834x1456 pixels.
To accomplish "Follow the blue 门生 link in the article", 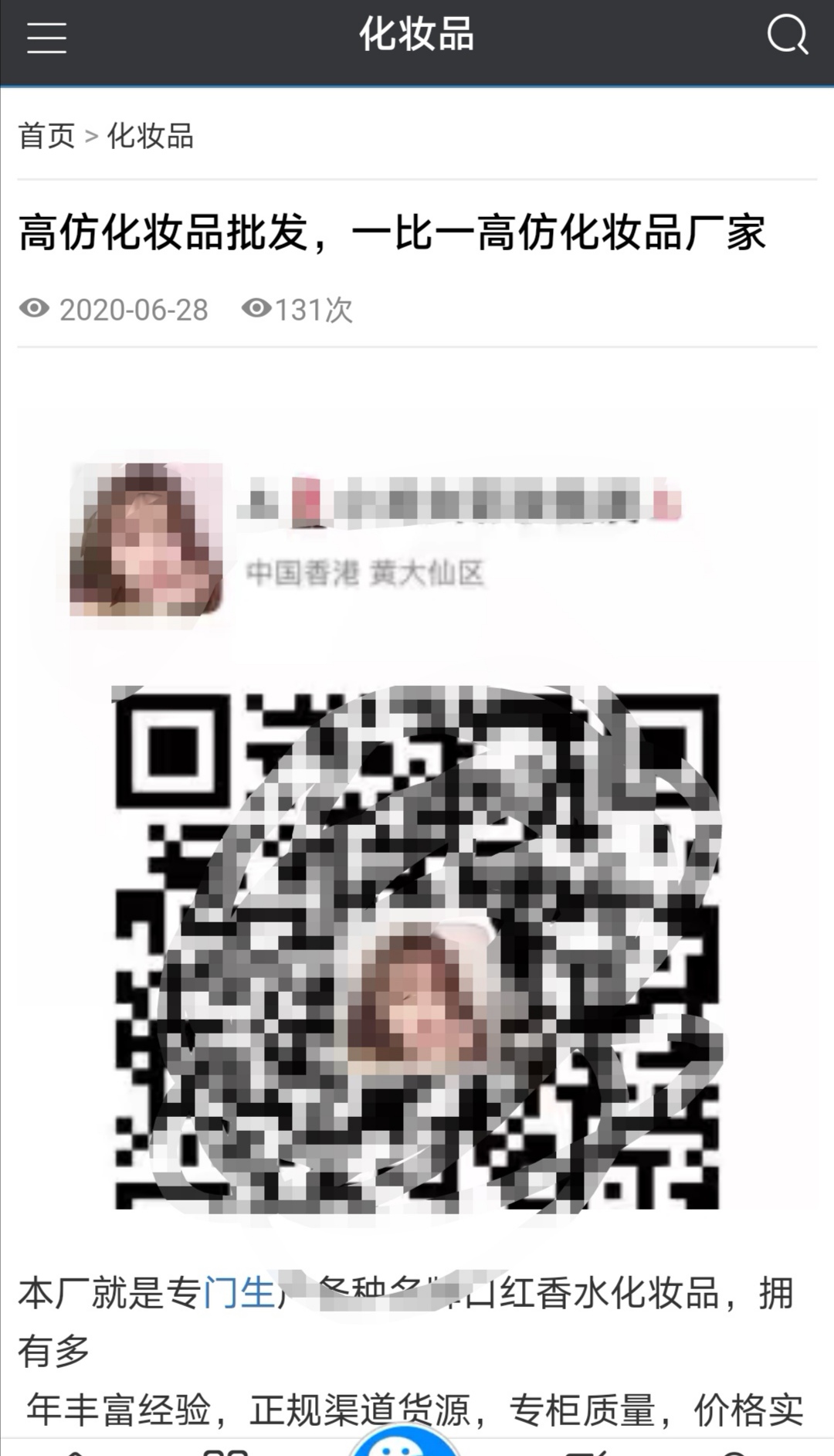I will click(239, 1293).
